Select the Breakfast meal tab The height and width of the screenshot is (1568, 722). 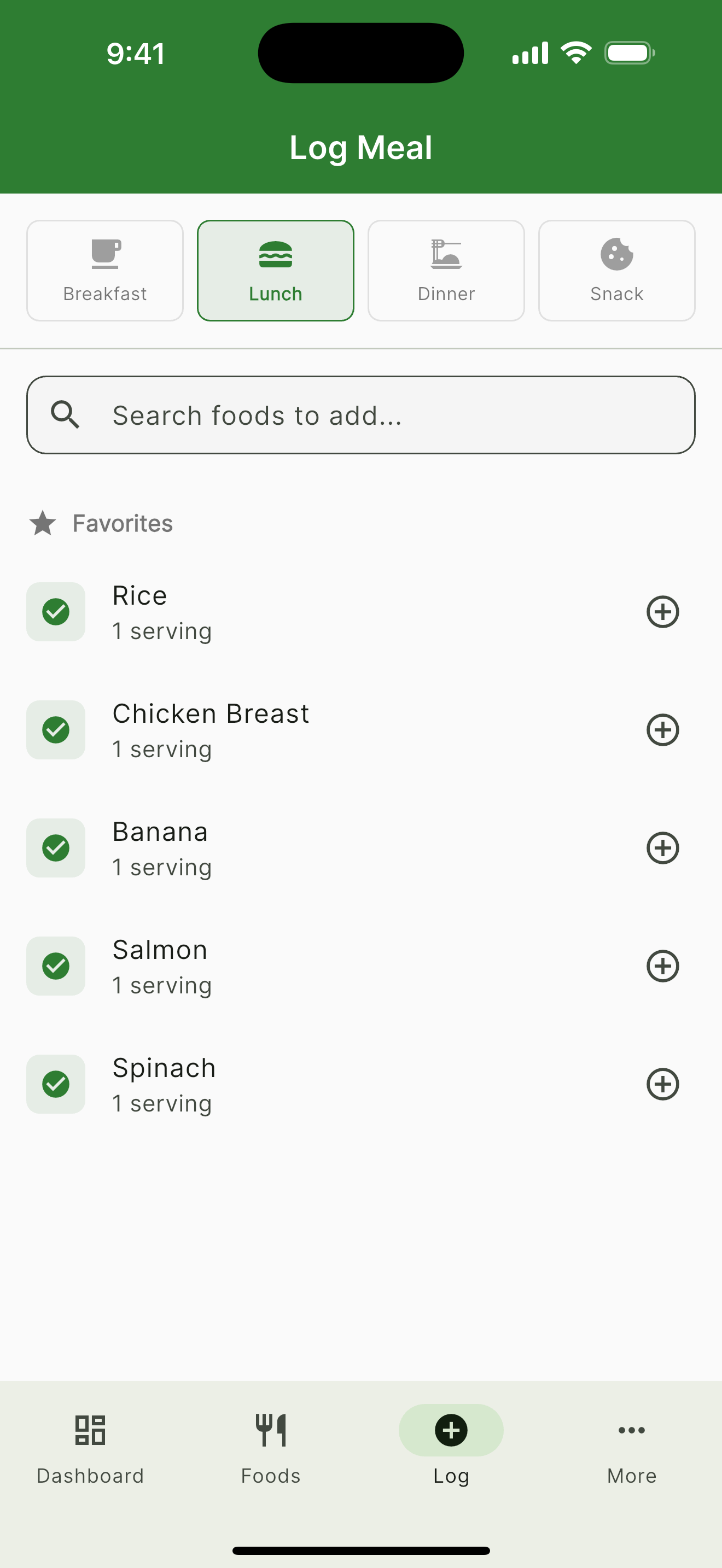point(104,270)
